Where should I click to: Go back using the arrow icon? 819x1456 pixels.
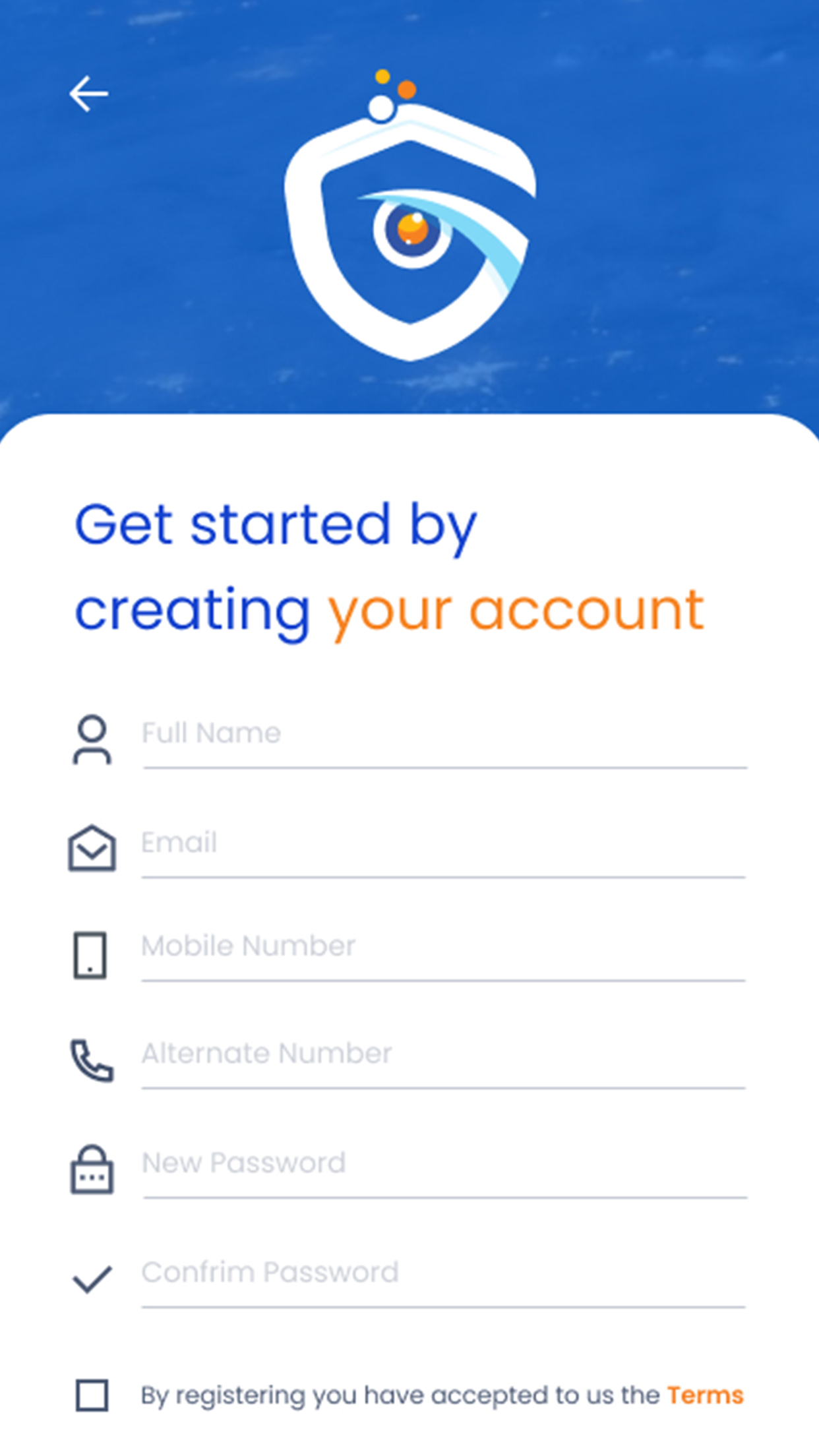(89, 94)
